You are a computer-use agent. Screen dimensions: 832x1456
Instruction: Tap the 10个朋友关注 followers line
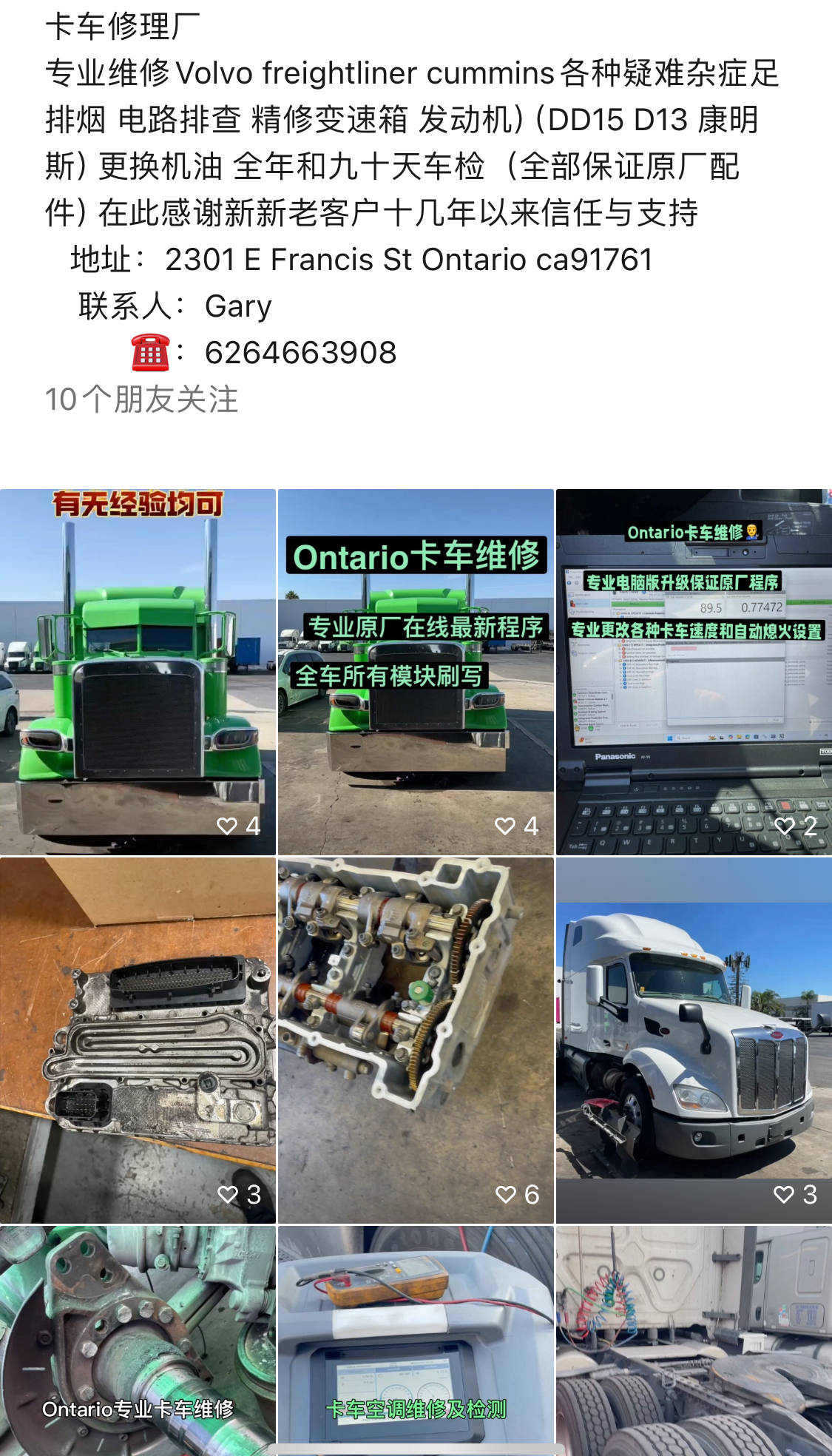click(x=142, y=400)
